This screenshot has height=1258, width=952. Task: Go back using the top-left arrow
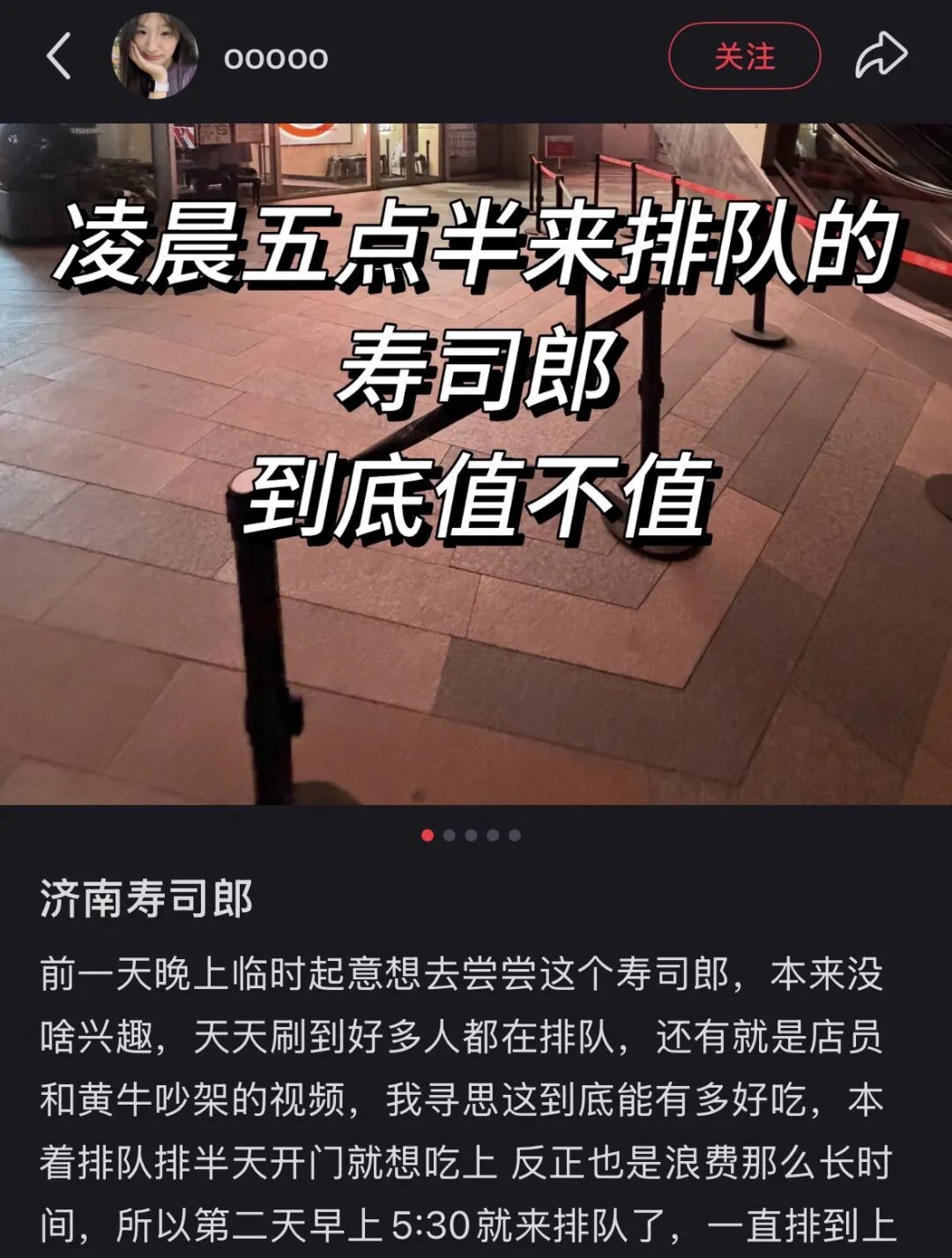[x=58, y=56]
